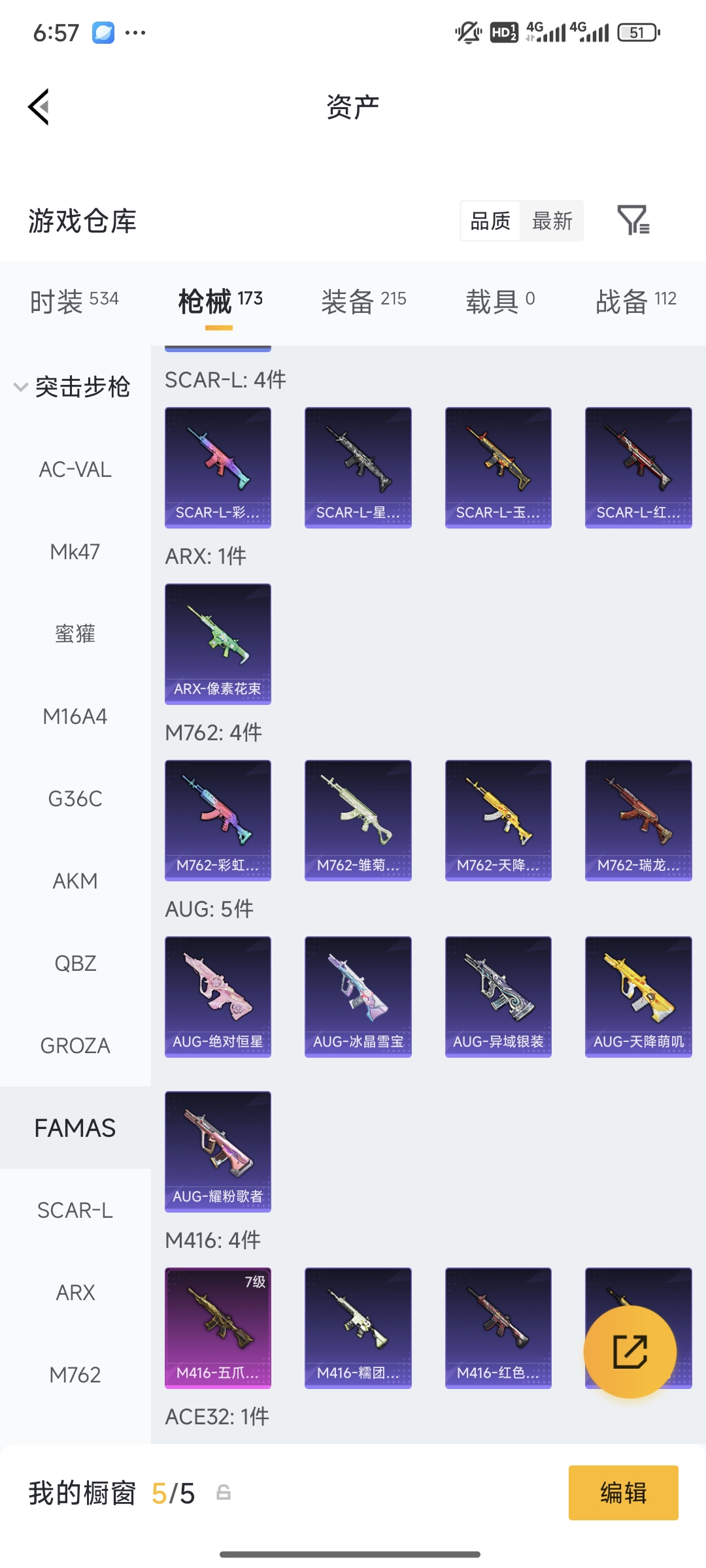Sort the warehouse by 品质

click(490, 221)
